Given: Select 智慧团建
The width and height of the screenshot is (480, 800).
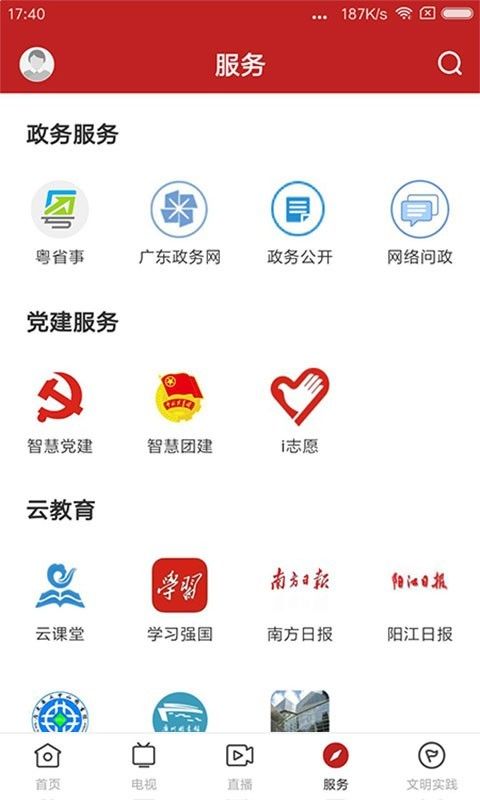Looking at the screenshot, I should click(180, 413).
